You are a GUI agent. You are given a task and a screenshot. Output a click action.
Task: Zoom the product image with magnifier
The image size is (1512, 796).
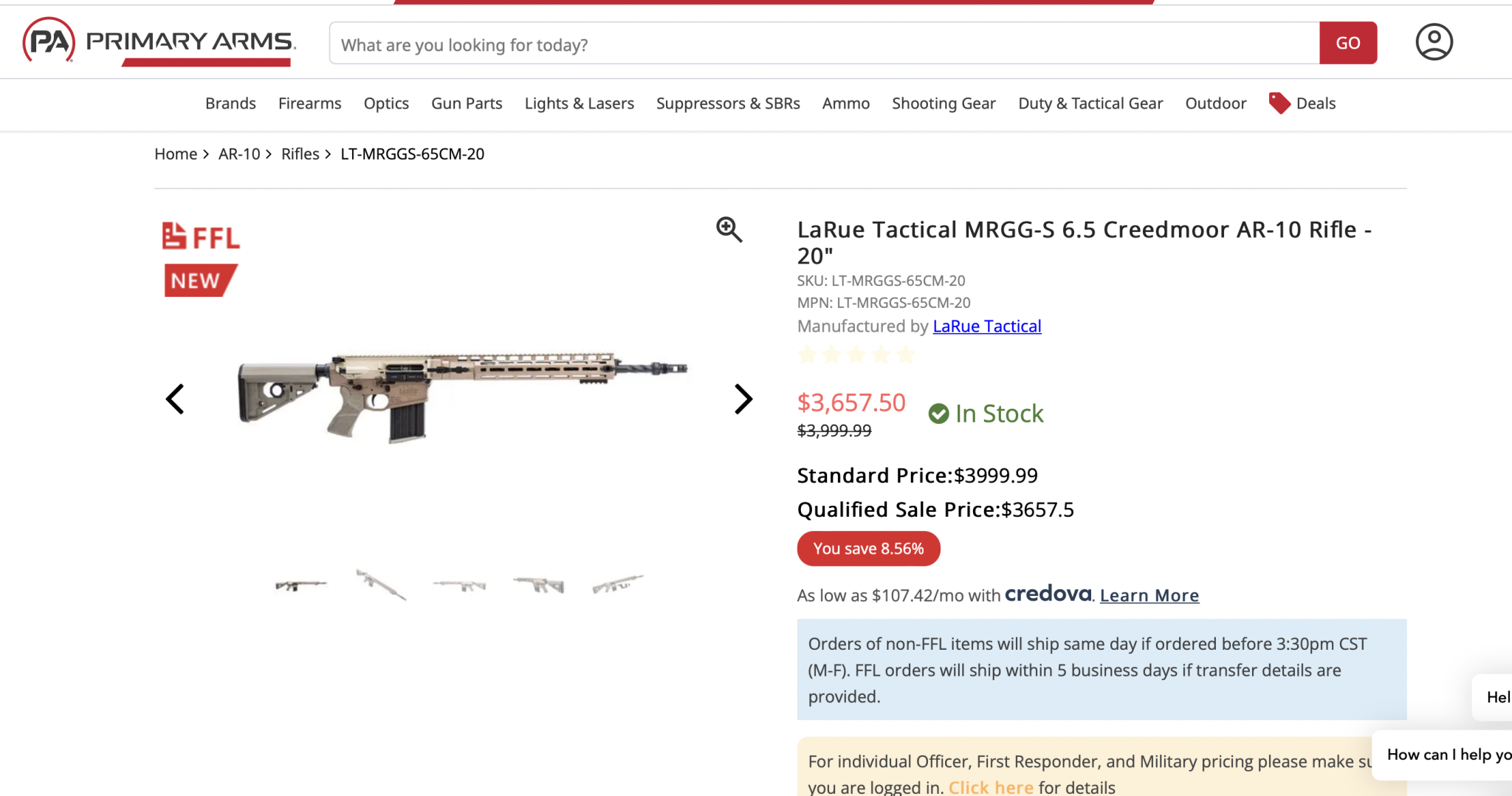(729, 230)
